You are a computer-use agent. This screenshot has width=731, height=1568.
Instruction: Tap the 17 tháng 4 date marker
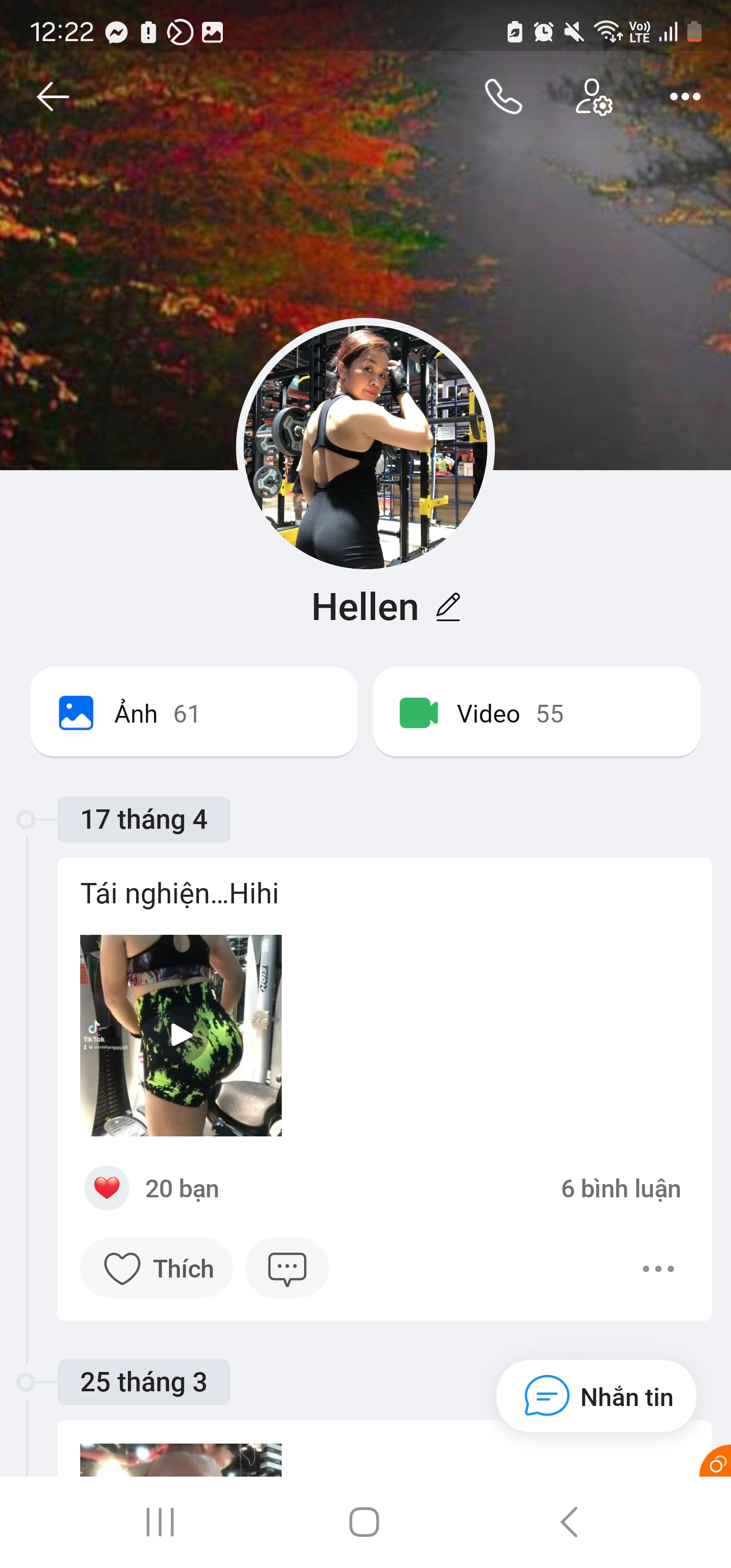pos(144,820)
